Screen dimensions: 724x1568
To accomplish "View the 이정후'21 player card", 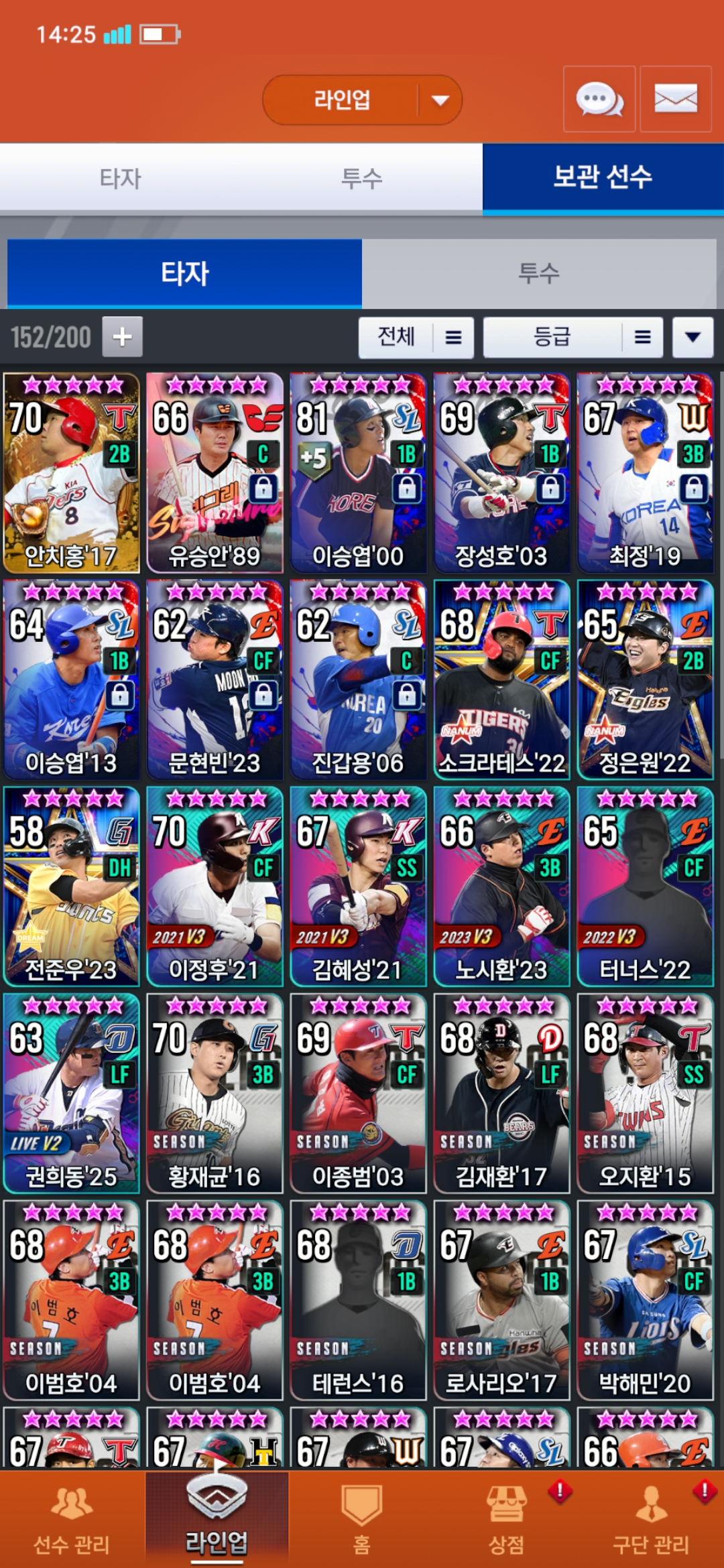I will (x=215, y=886).
